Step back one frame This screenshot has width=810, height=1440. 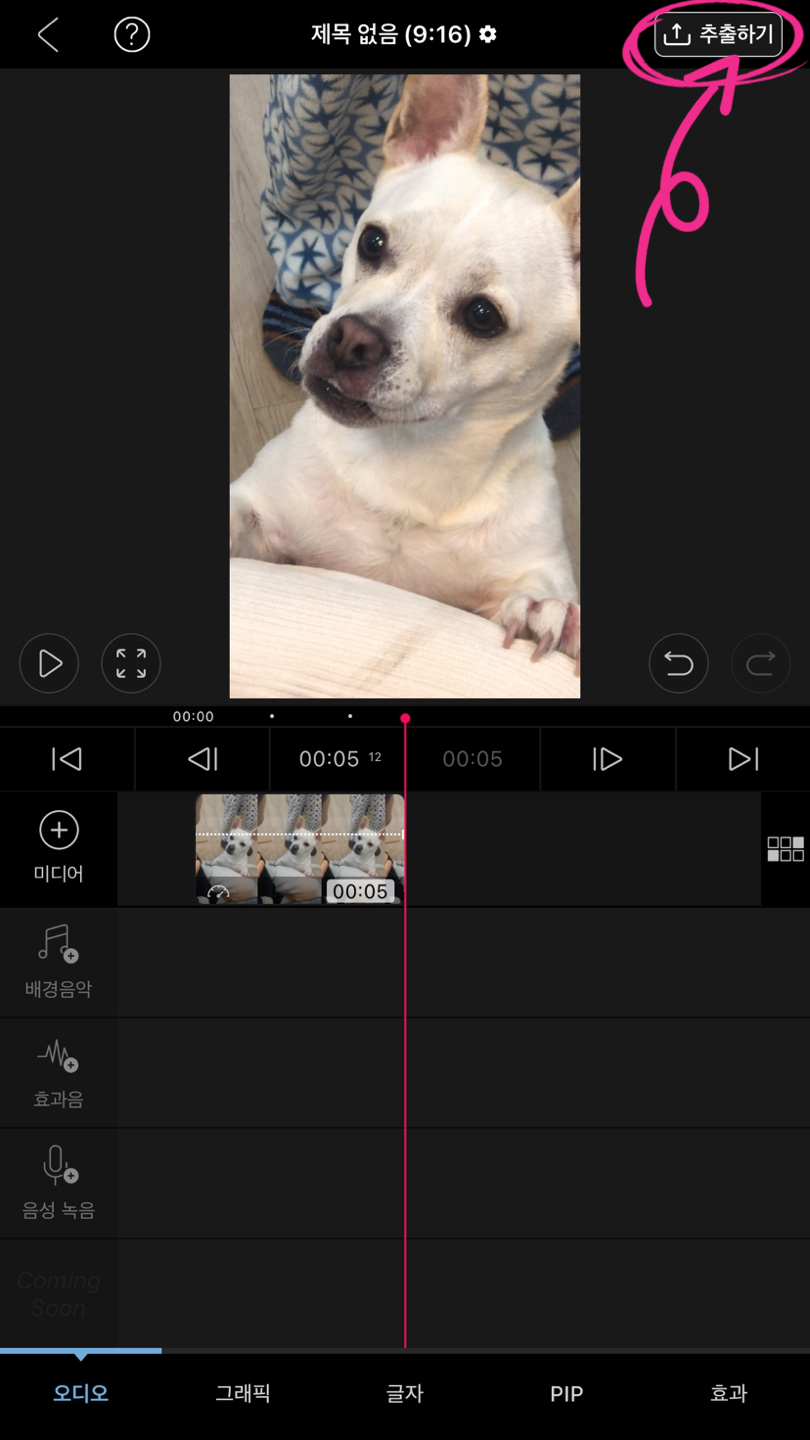click(202, 759)
